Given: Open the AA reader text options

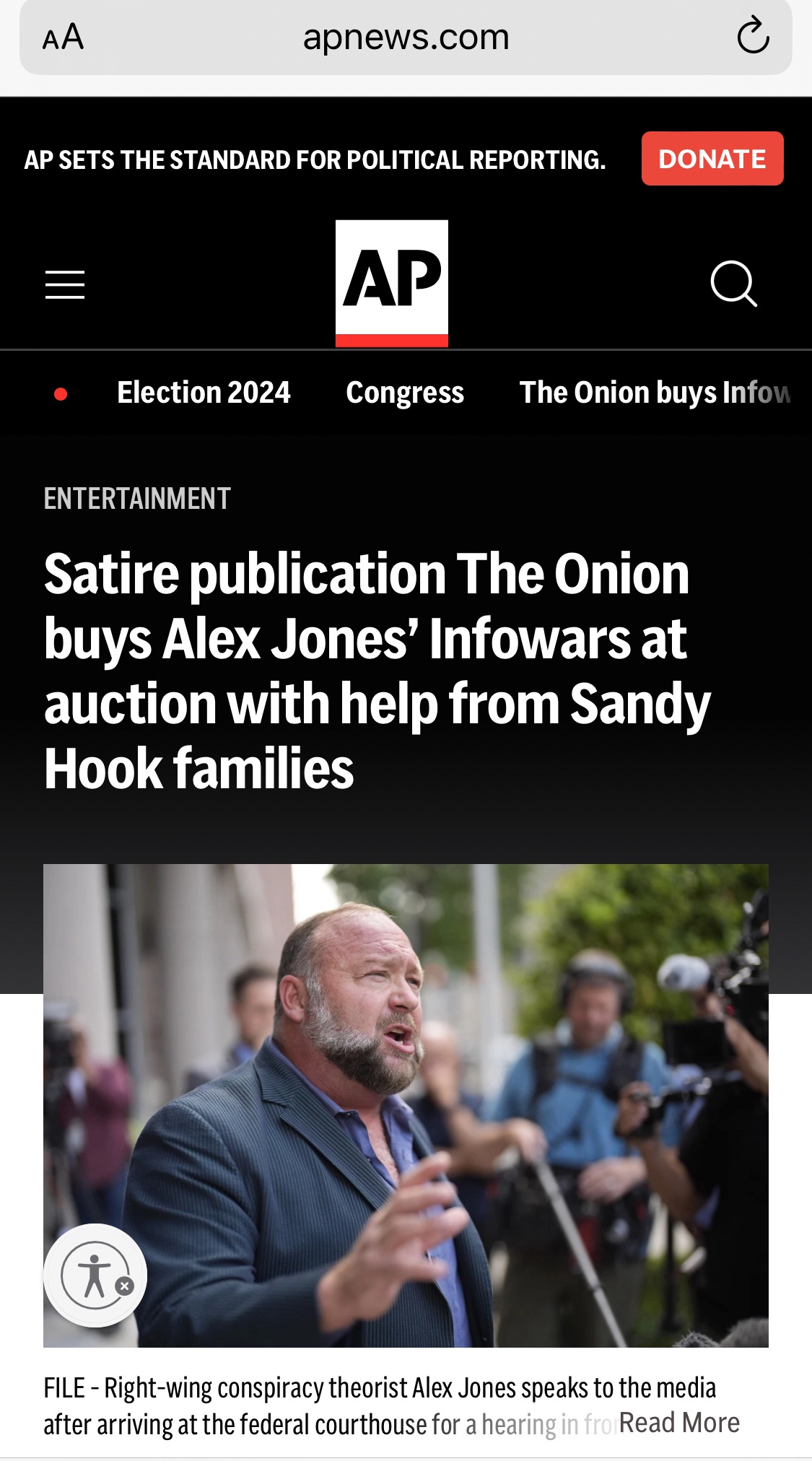Looking at the screenshot, I should (x=63, y=37).
